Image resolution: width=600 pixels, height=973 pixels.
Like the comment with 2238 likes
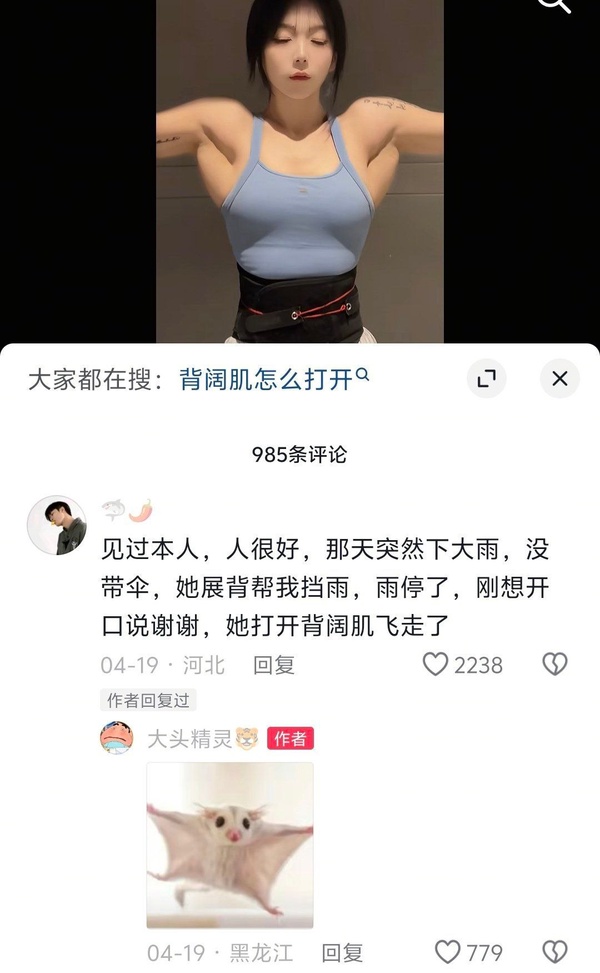436,665
